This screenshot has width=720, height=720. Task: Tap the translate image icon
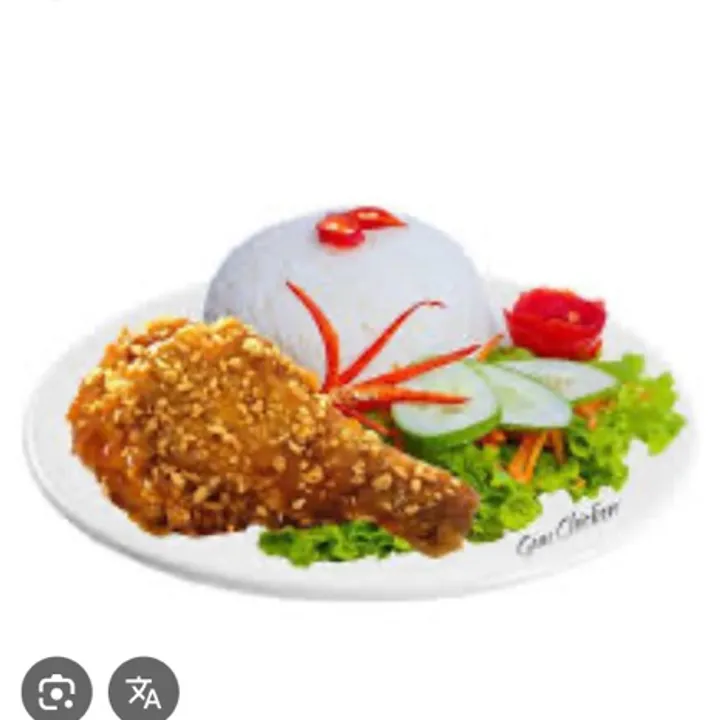[144, 691]
